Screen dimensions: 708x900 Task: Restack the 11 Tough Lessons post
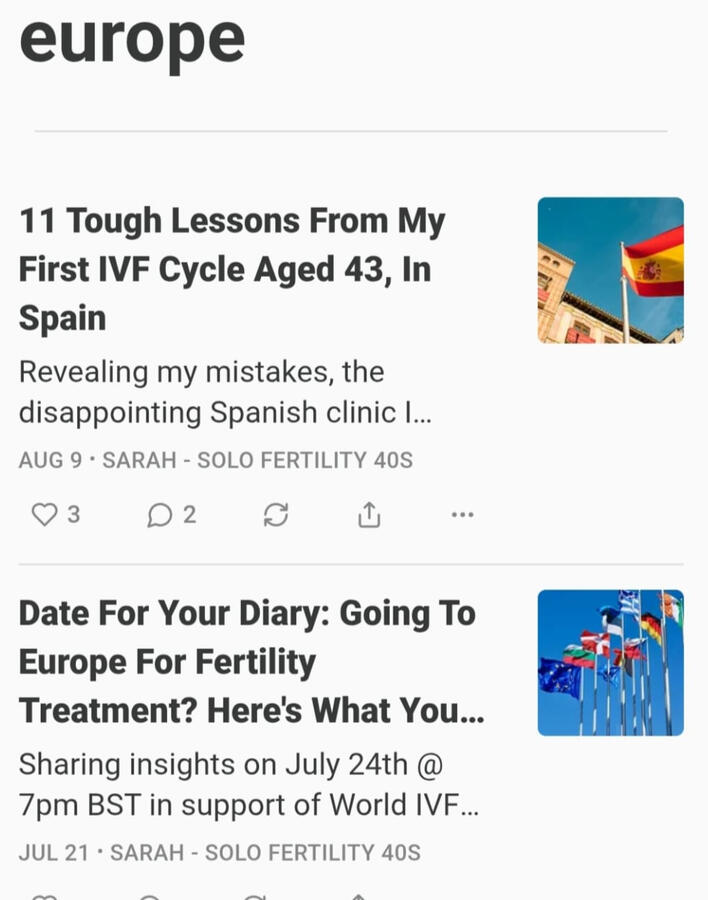pos(276,515)
